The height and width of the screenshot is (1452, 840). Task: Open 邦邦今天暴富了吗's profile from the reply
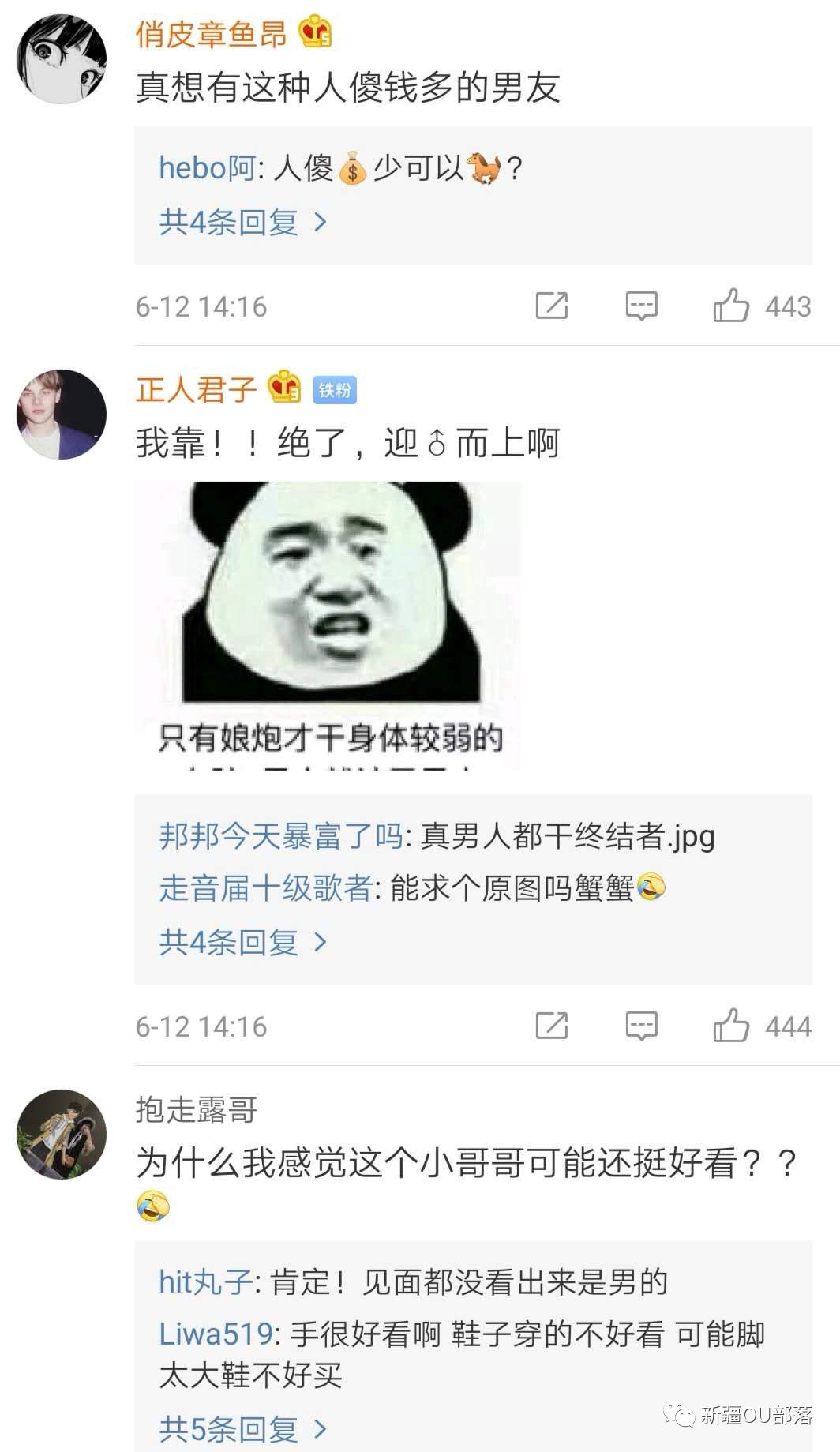pyautogui.click(x=281, y=836)
